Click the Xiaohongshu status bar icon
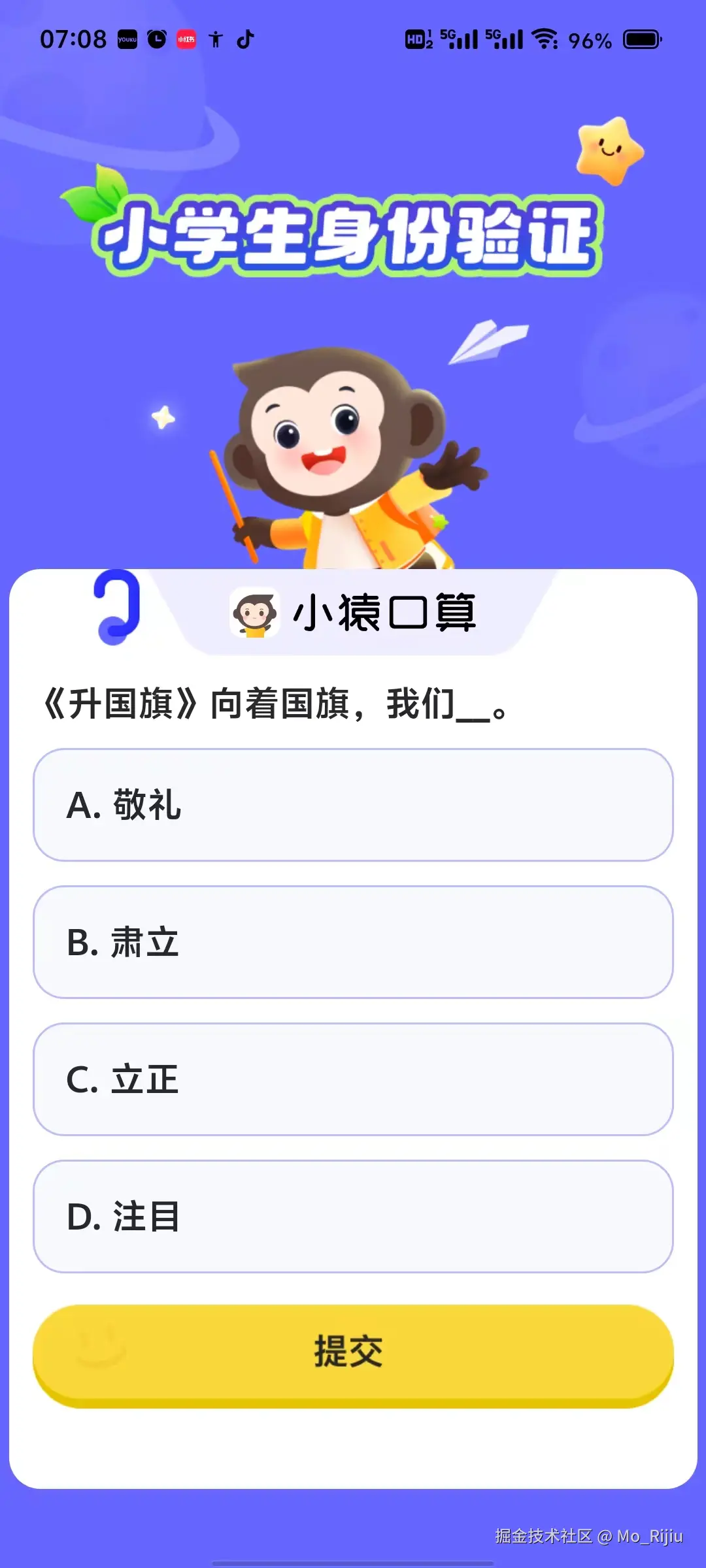This screenshot has width=706, height=1568. click(186, 39)
